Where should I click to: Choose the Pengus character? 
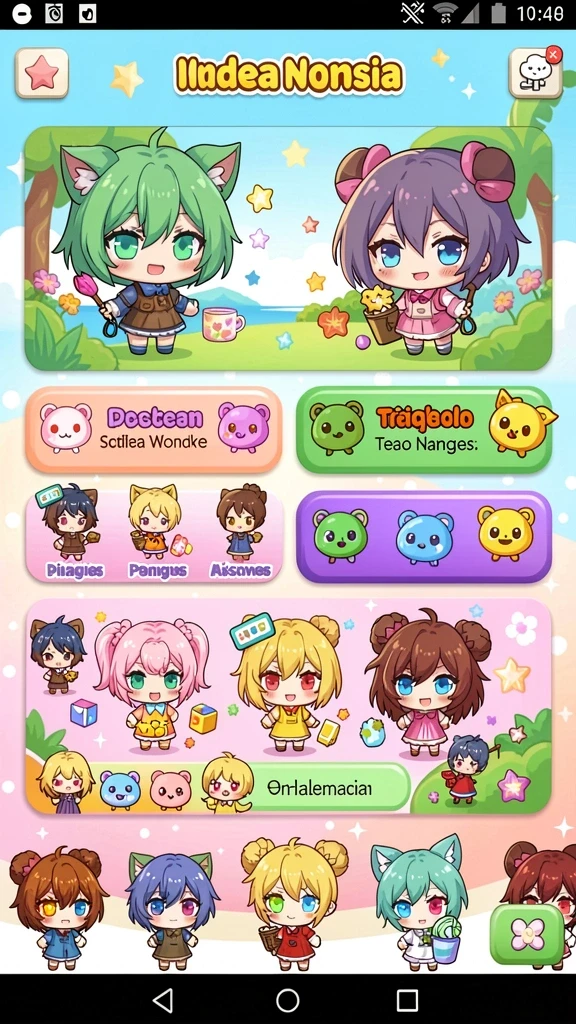click(157, 534)
